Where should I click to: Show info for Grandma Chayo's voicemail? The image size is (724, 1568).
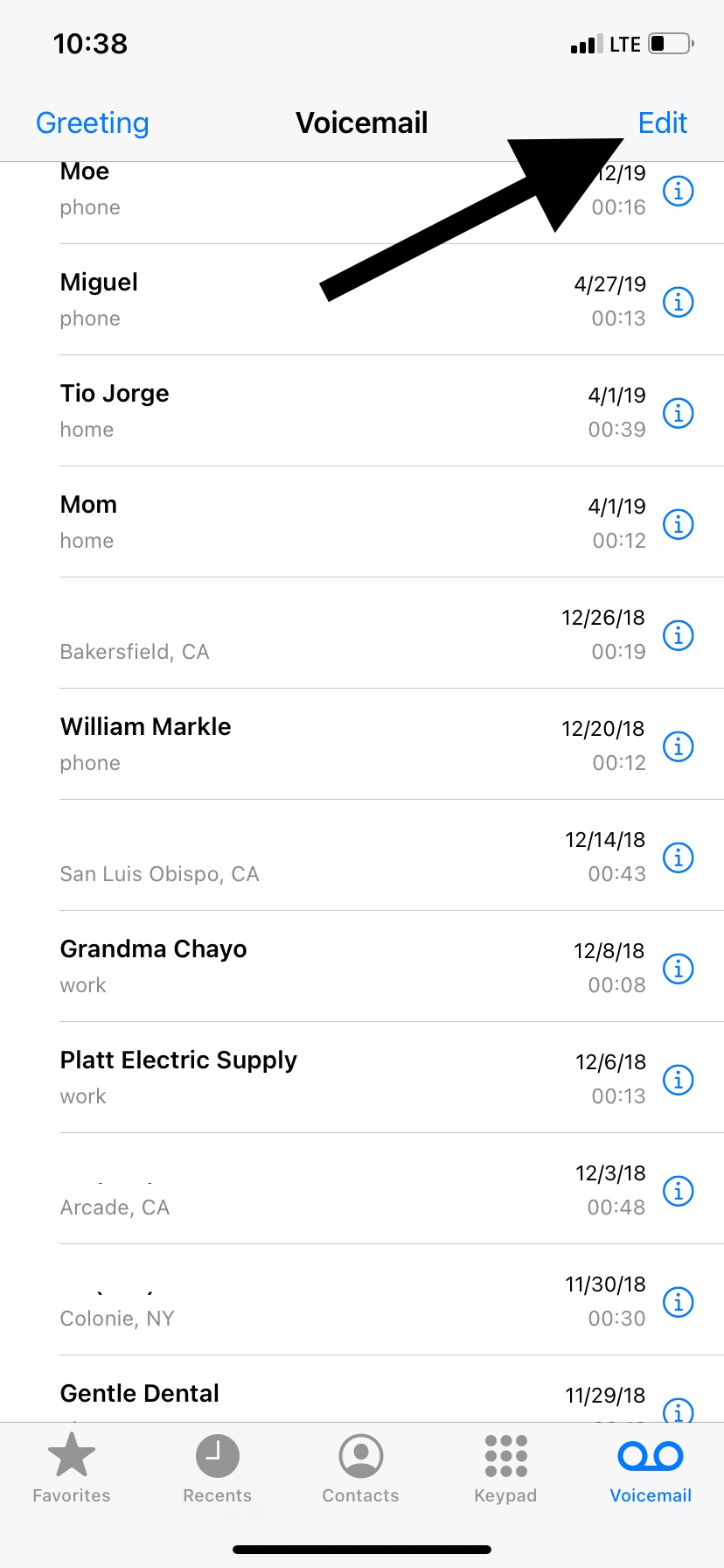click(679, 969)
